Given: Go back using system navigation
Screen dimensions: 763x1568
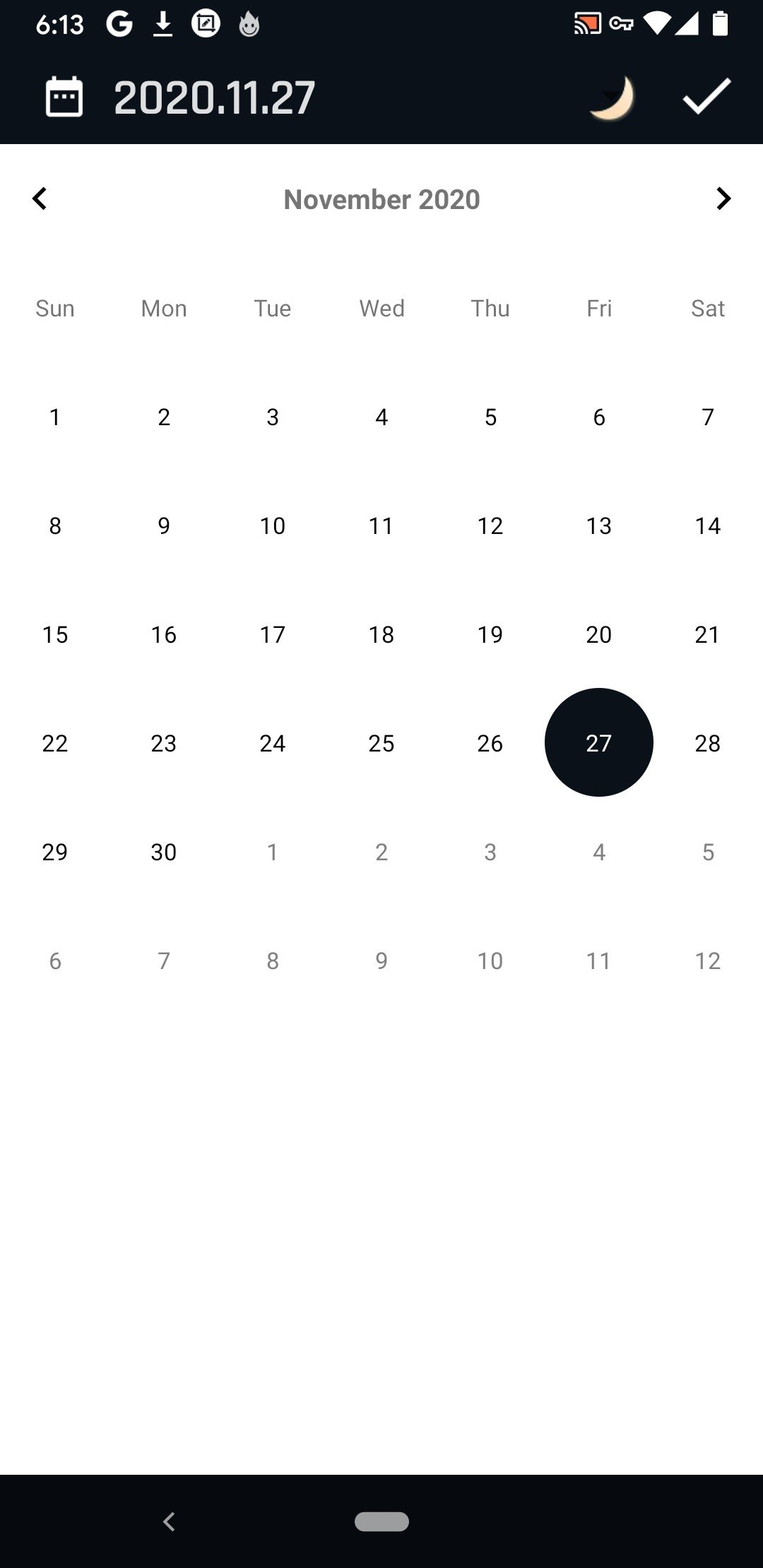Looking at the screenshot, I should (x=169, y=1521).
